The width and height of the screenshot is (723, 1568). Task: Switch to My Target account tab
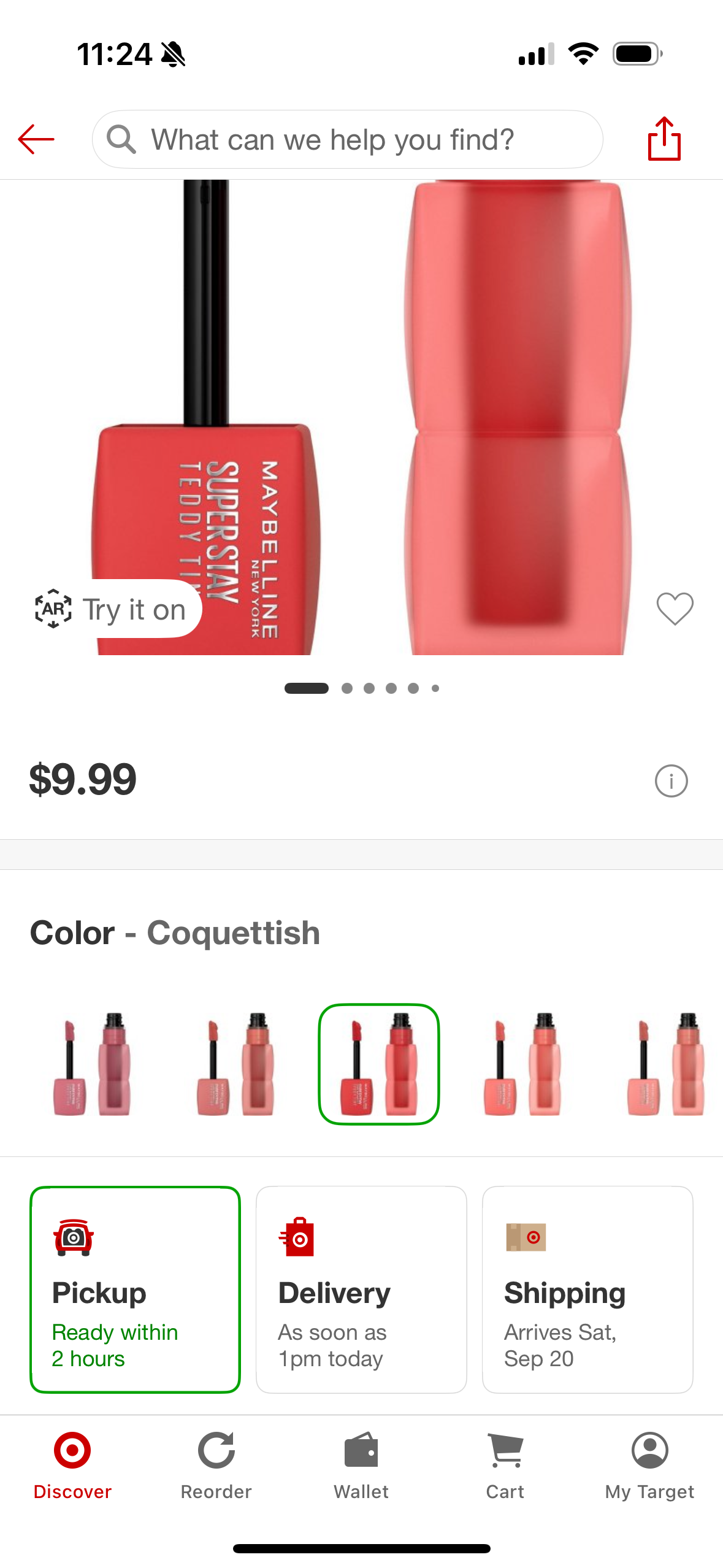pos(649,1465)
